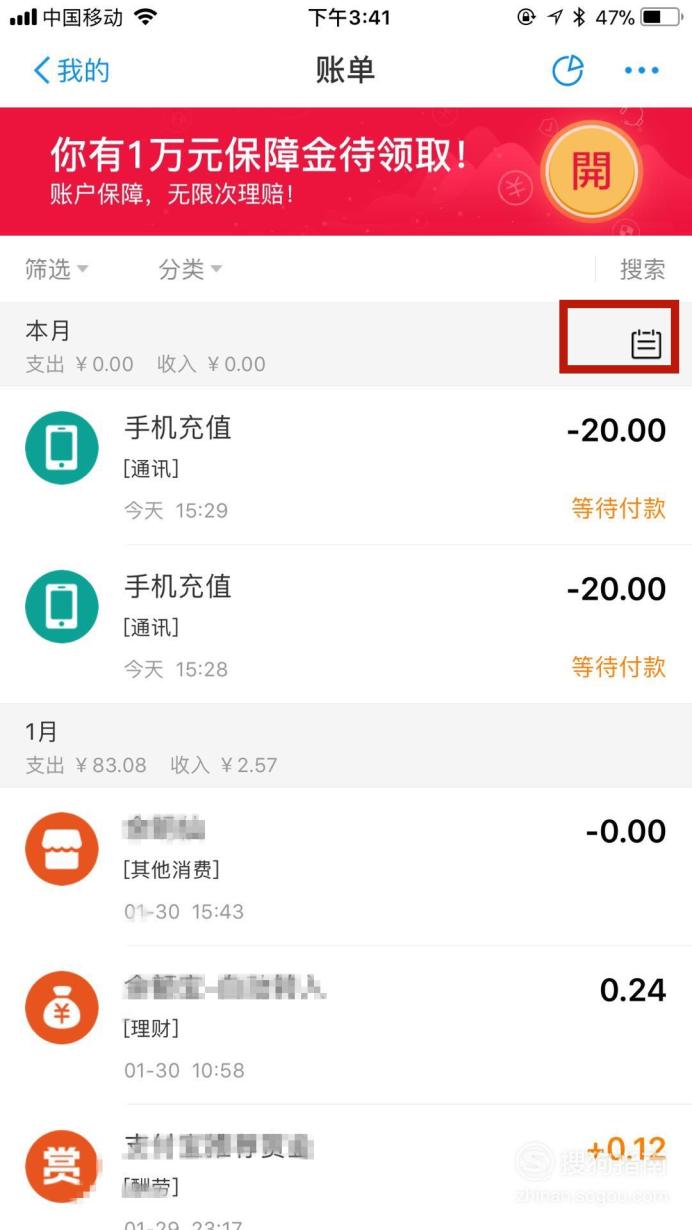The height and width of the screenshot is (1230, 692).
Task: Open the monthly calendar icon beside 本月
Action: [647, 344]
